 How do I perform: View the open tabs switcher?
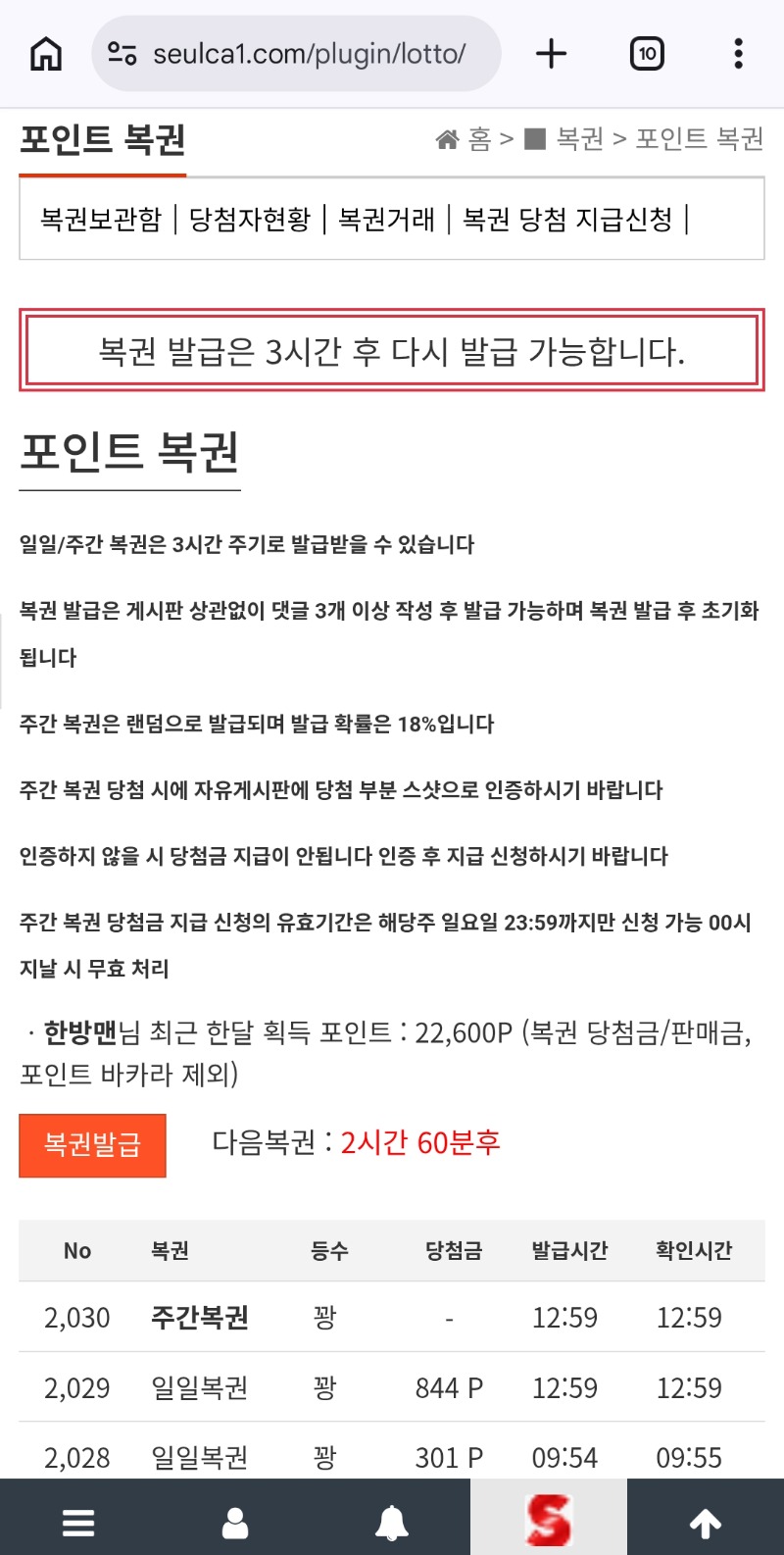coord(647,53)
